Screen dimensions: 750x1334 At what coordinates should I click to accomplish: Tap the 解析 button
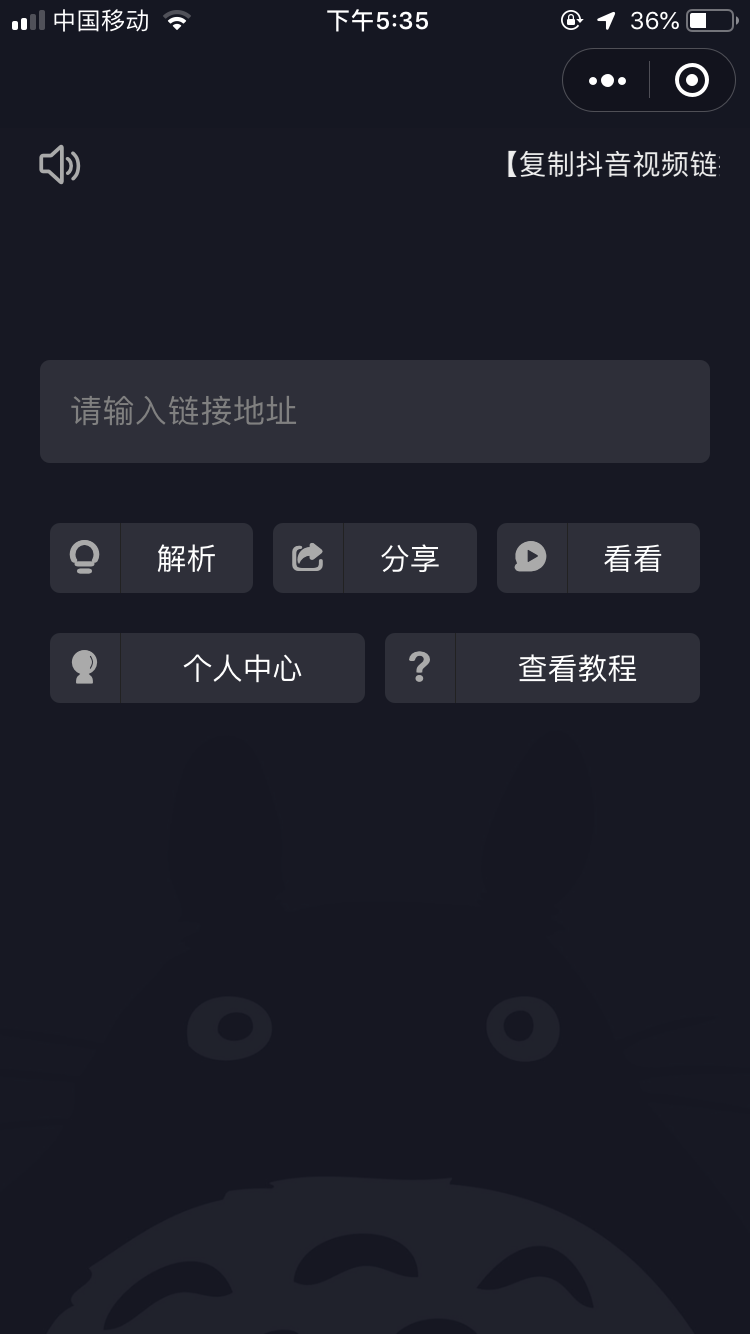(x=151, y=558)
